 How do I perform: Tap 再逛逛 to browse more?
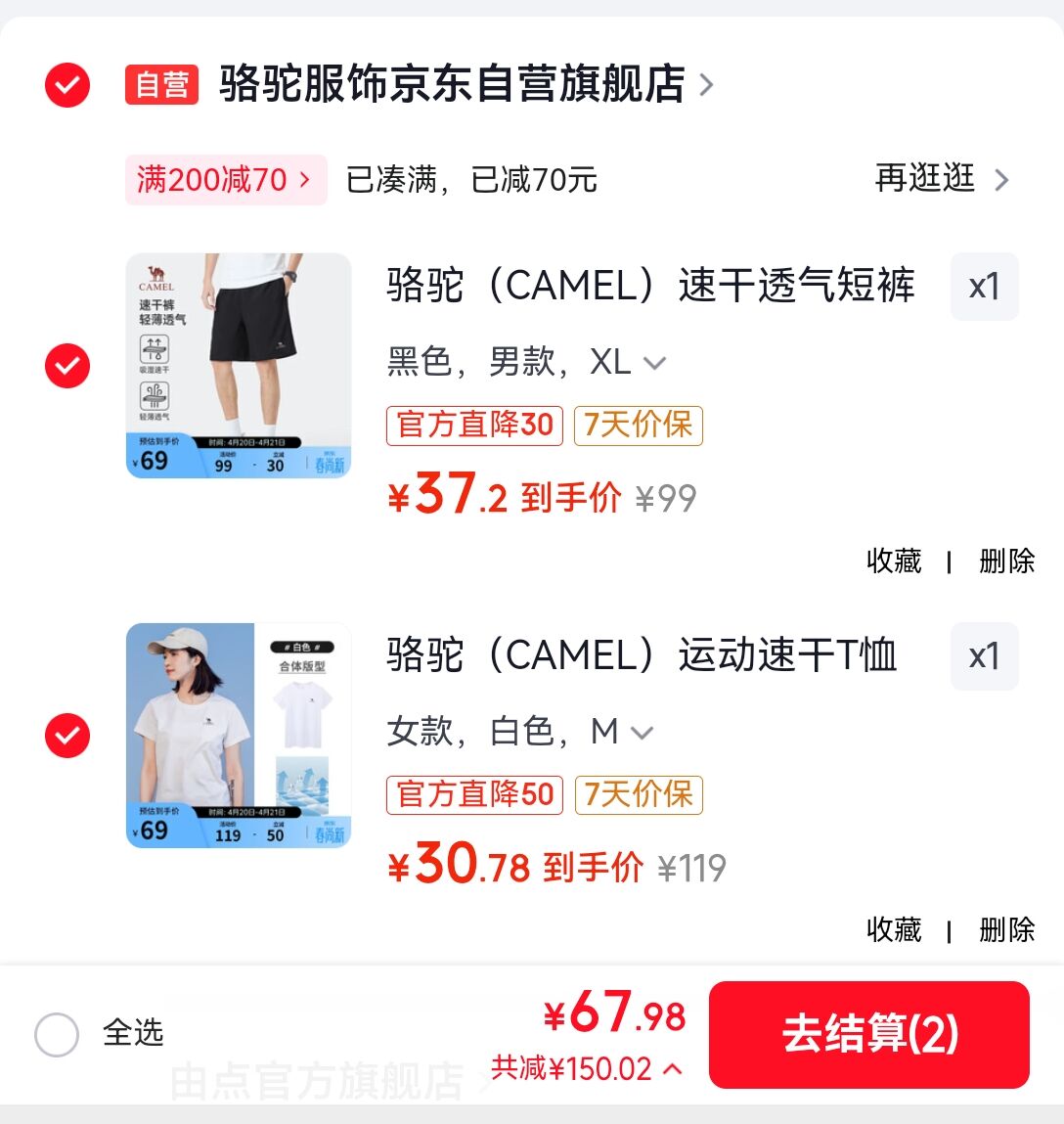coord(941,179)
